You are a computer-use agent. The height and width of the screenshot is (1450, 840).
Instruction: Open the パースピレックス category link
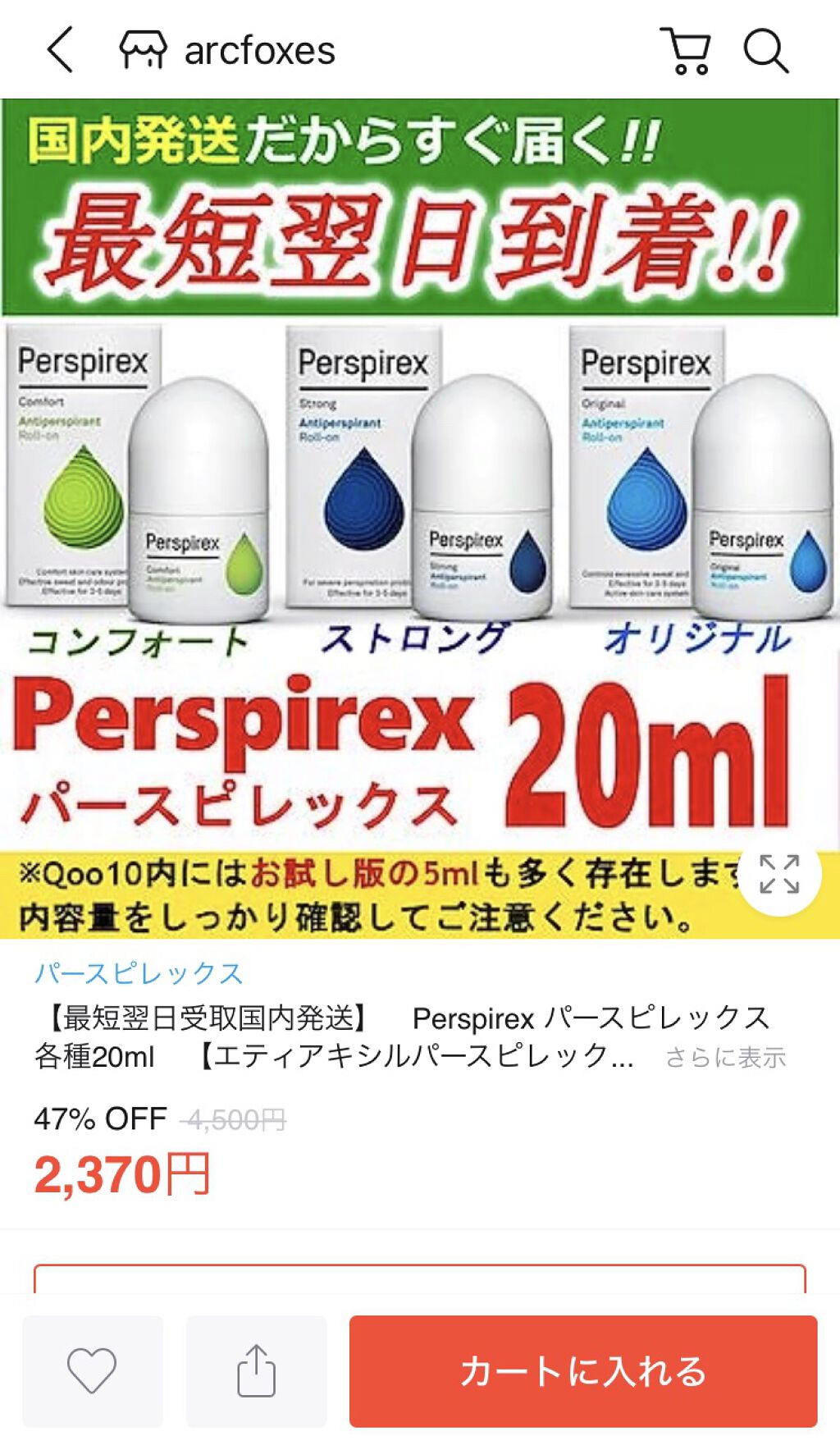pyautogui.click(x=138, y=973)
